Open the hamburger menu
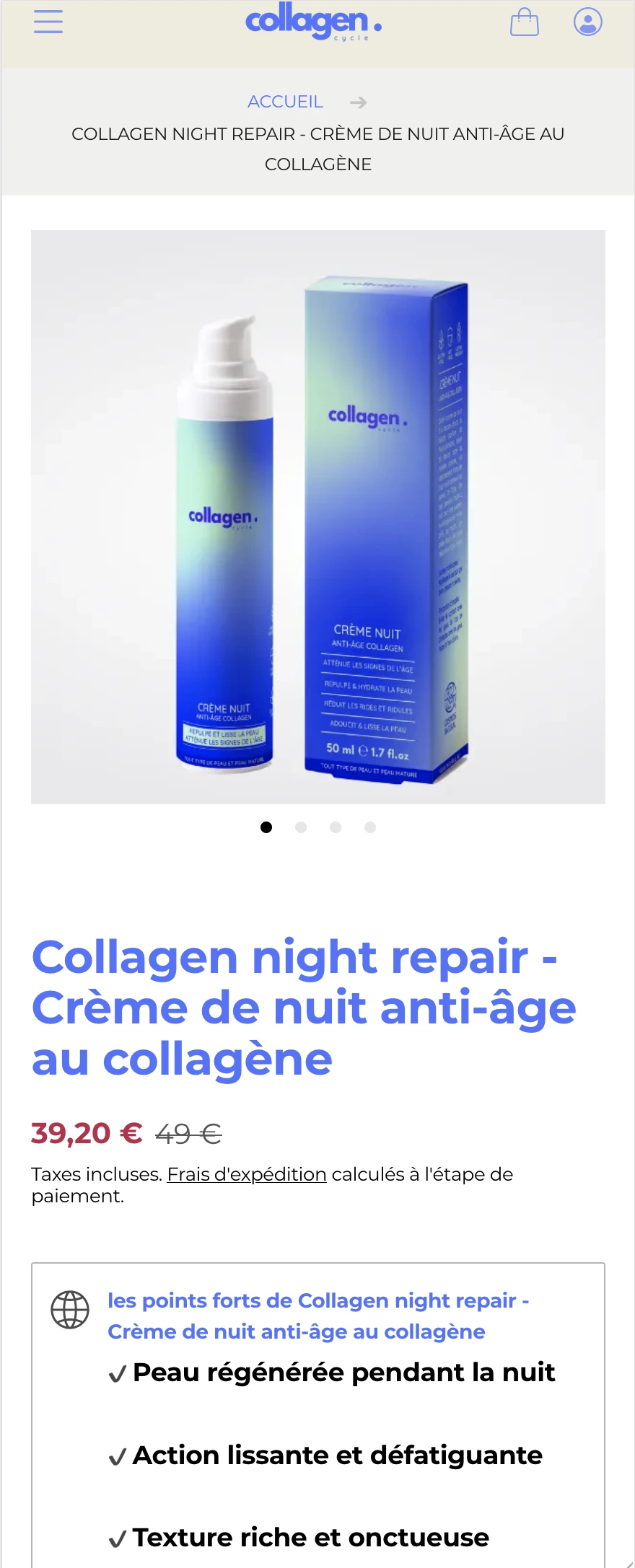The width and height of the screenshot is (635, 1568). click(x=48, y=22)
